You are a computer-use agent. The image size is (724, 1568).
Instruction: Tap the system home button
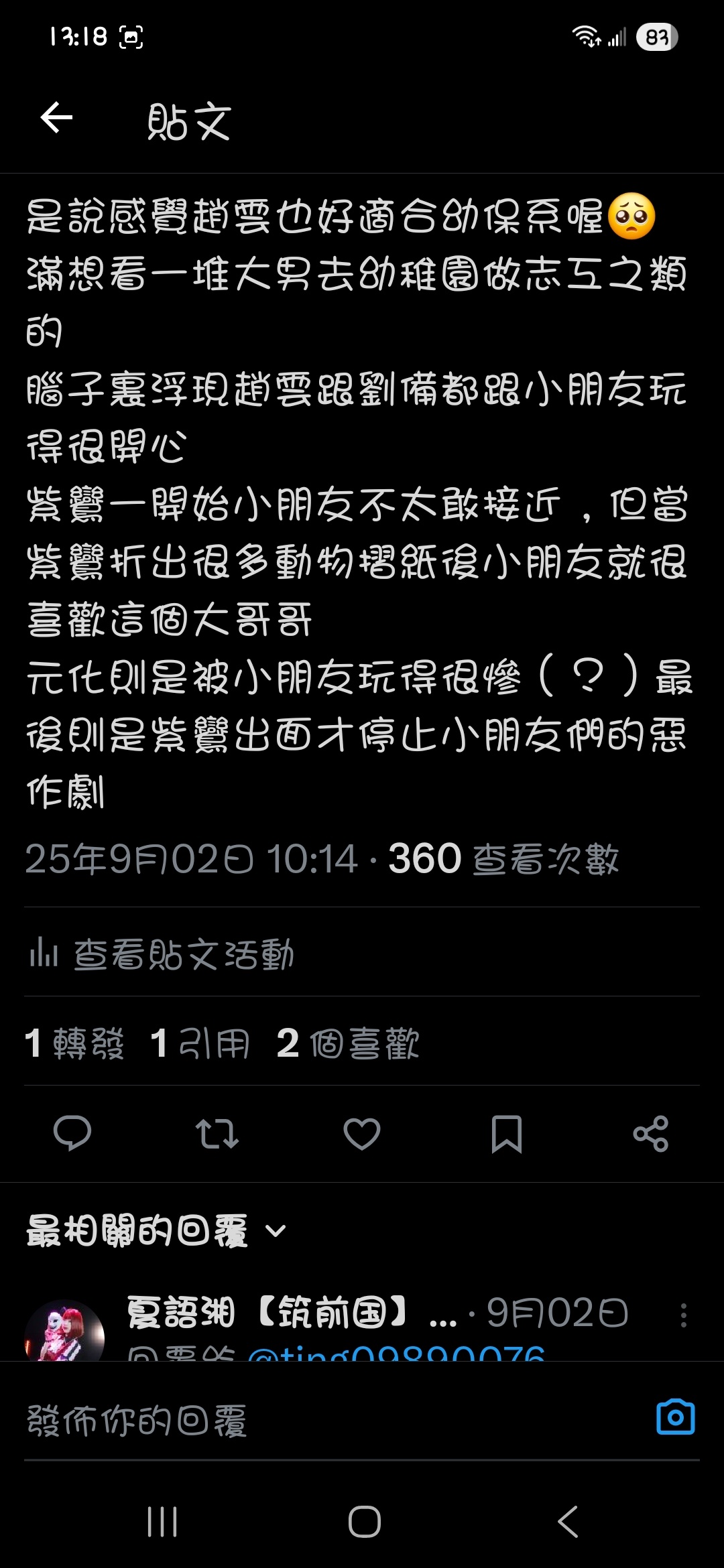pyautogui.click(x=364, y=1522)
